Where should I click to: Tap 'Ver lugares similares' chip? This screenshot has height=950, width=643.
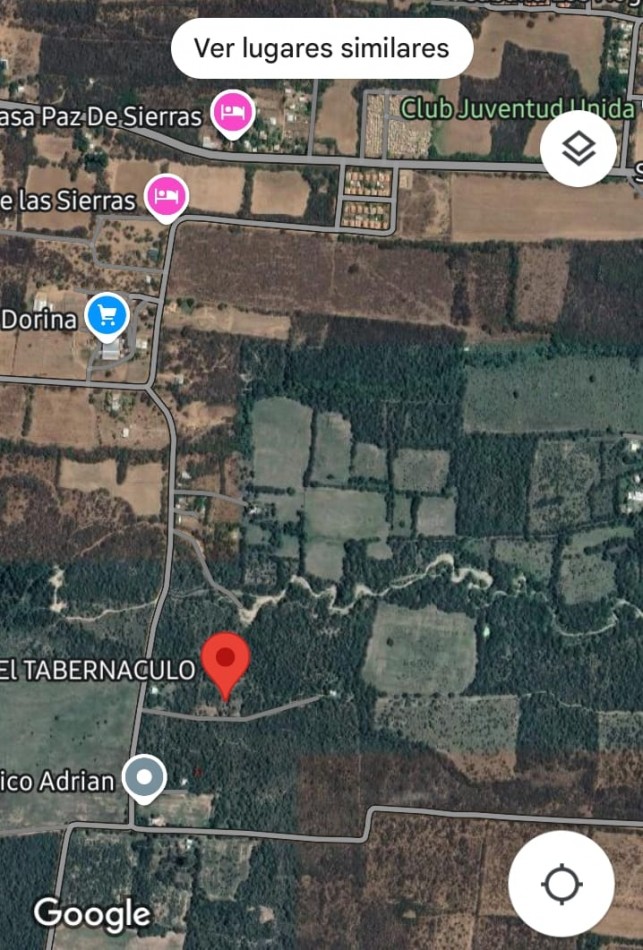[321, 48]
